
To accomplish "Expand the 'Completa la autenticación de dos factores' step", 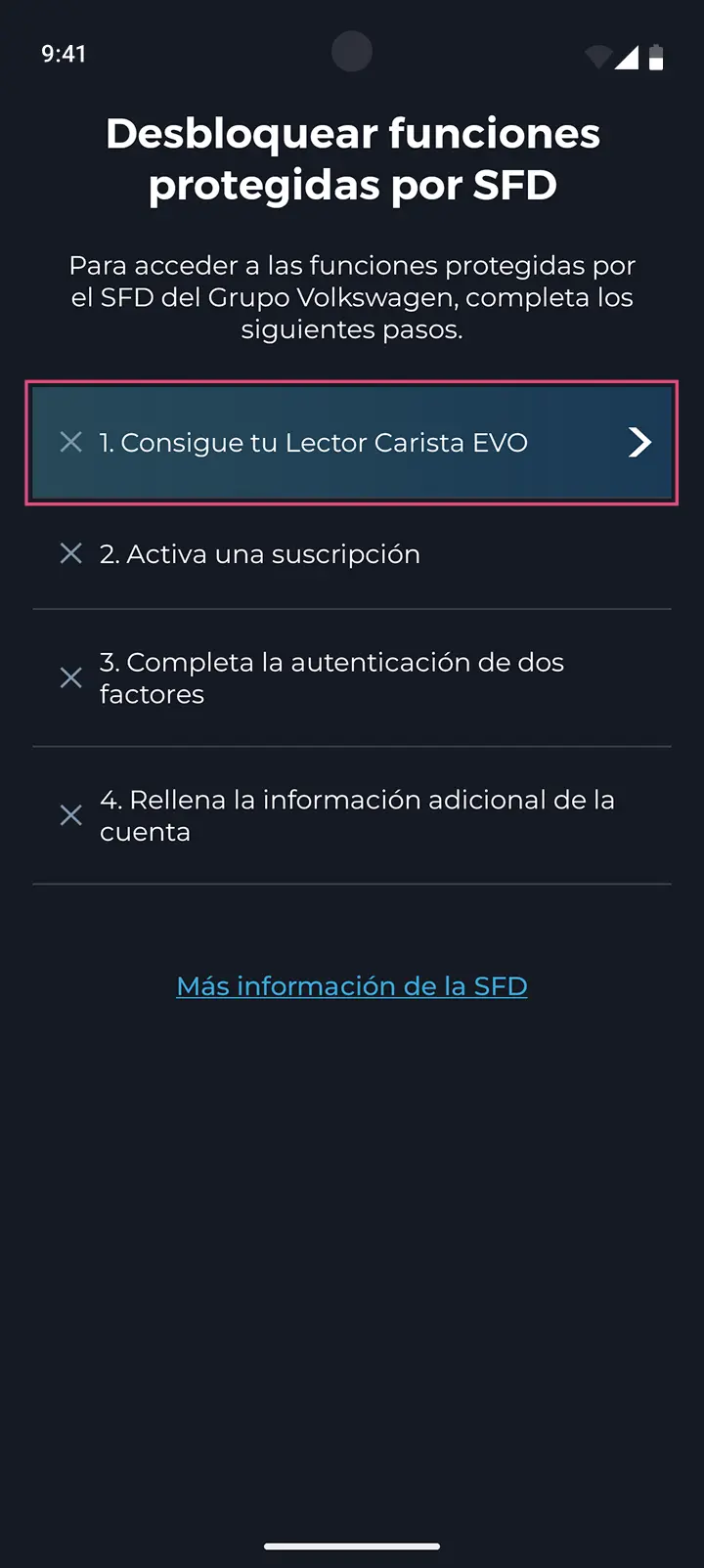I will click(x=352, y=676).
